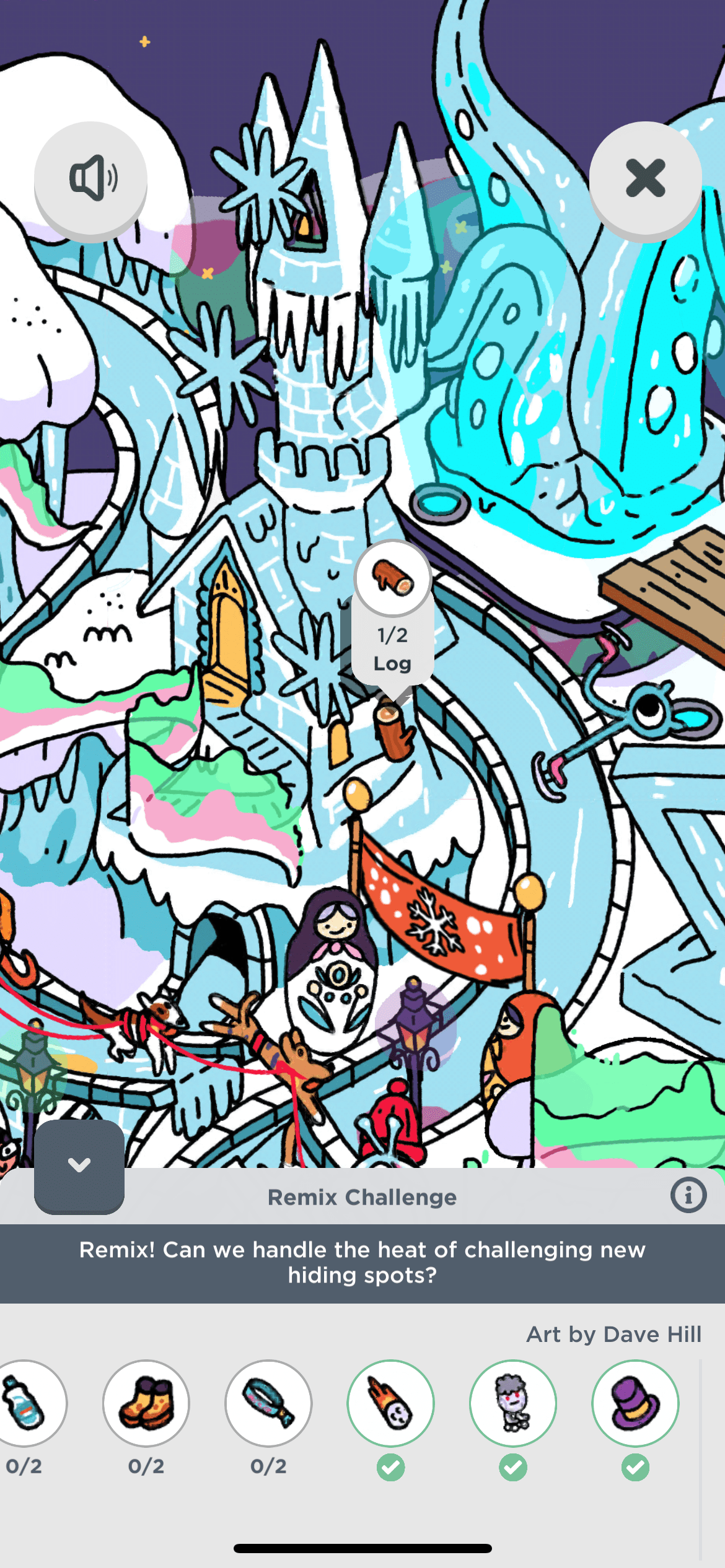
Task: Select the bracelet item to find
Action: pos(268,1403)
